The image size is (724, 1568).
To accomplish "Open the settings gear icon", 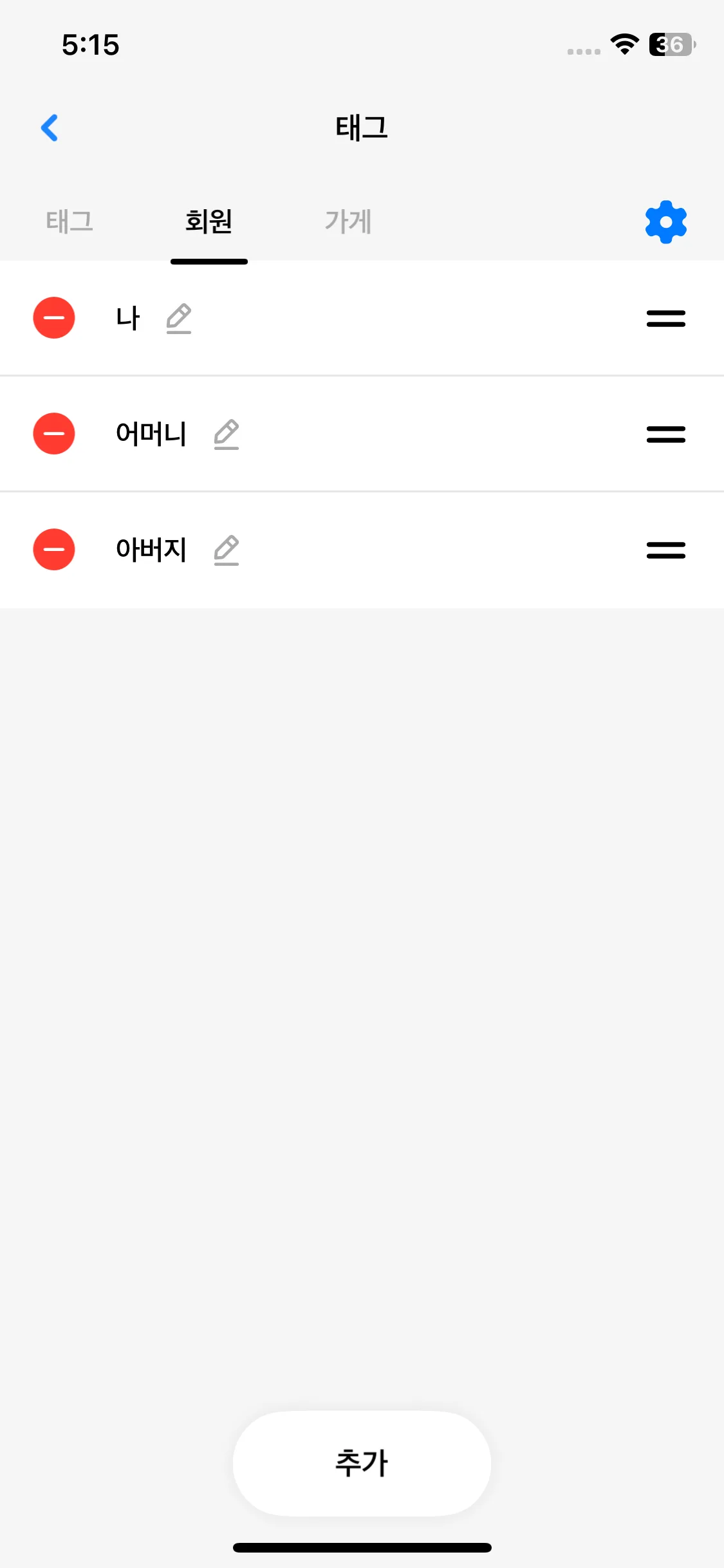I will pyautogui.click(x=665, y=221).
